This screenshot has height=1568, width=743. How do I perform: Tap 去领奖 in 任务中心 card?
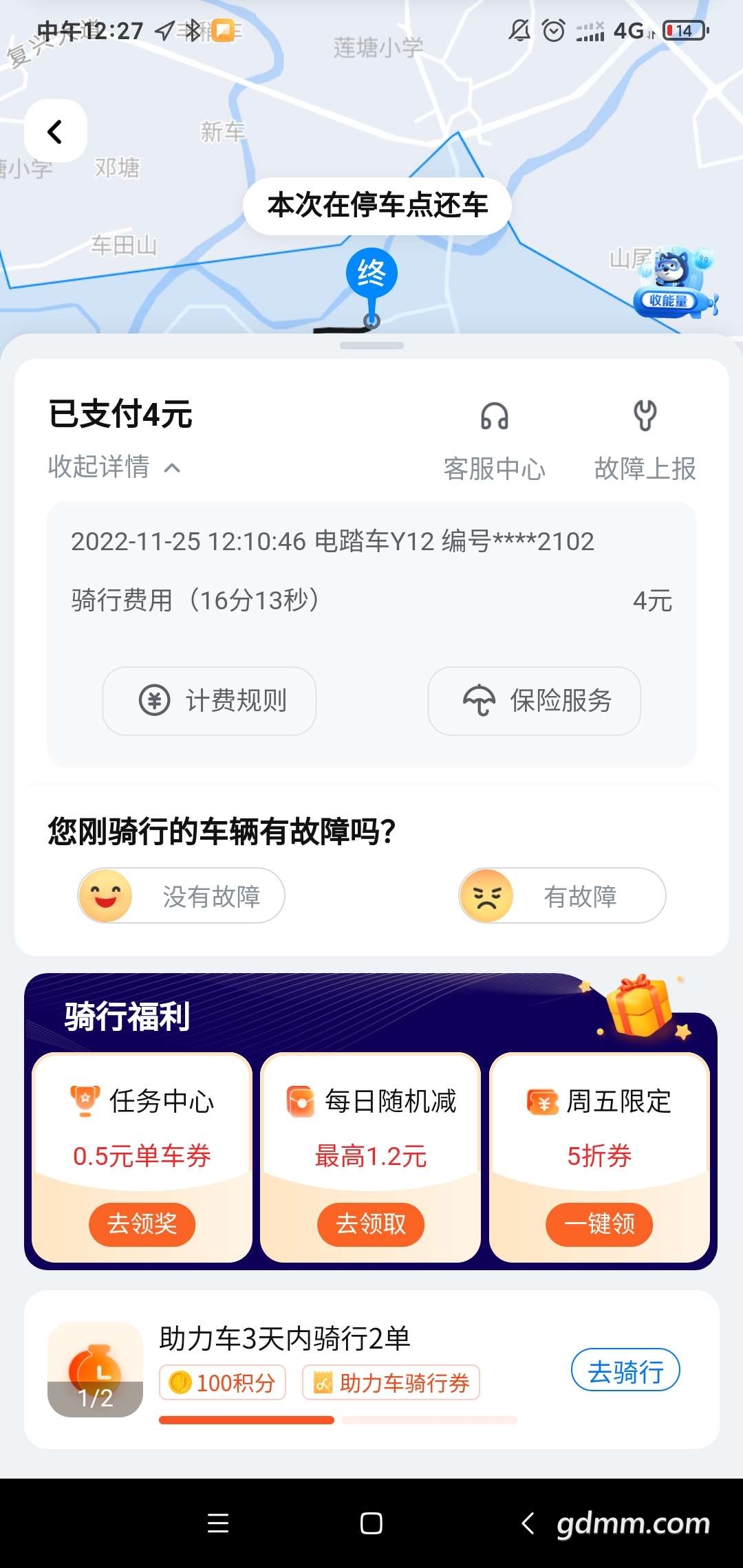click(x=142, y=1224)
